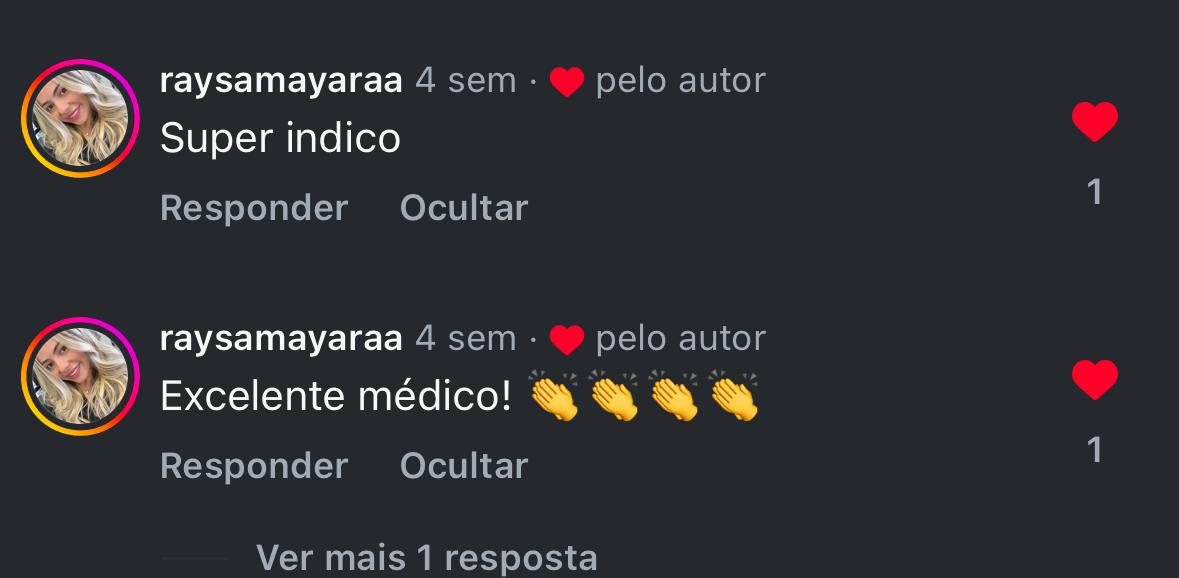Hide the "Super indico" comment
The height and width of the screenshot is (578, 1179).
[463, 208]
